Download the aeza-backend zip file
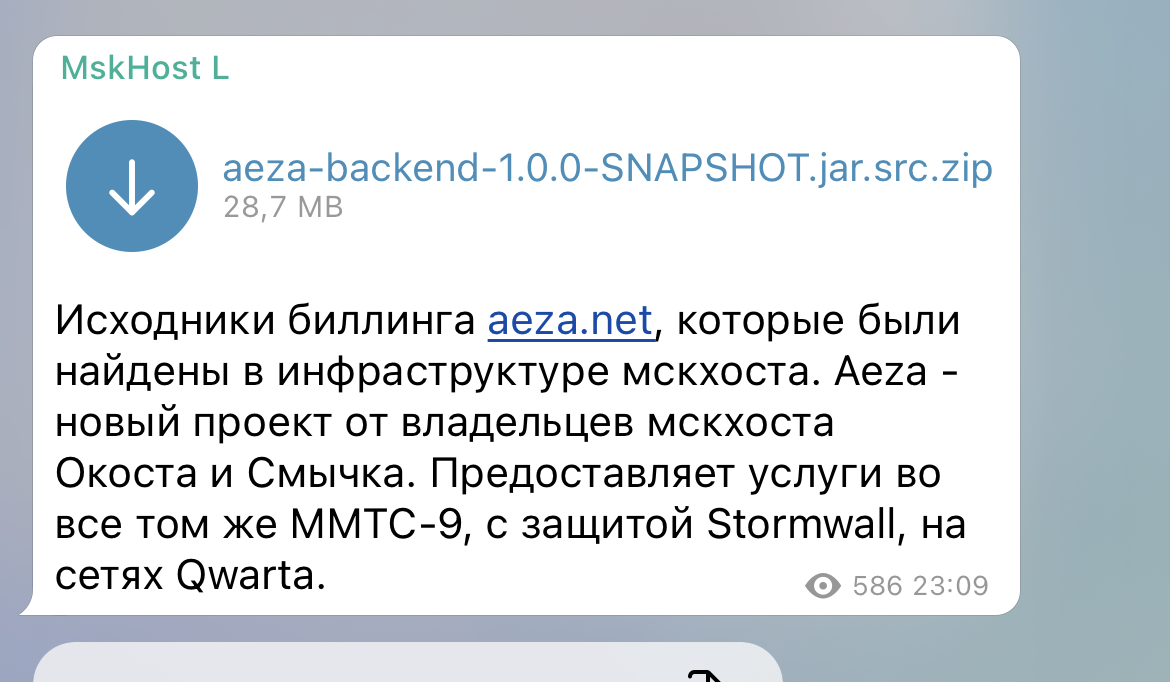 pos(132,187)
